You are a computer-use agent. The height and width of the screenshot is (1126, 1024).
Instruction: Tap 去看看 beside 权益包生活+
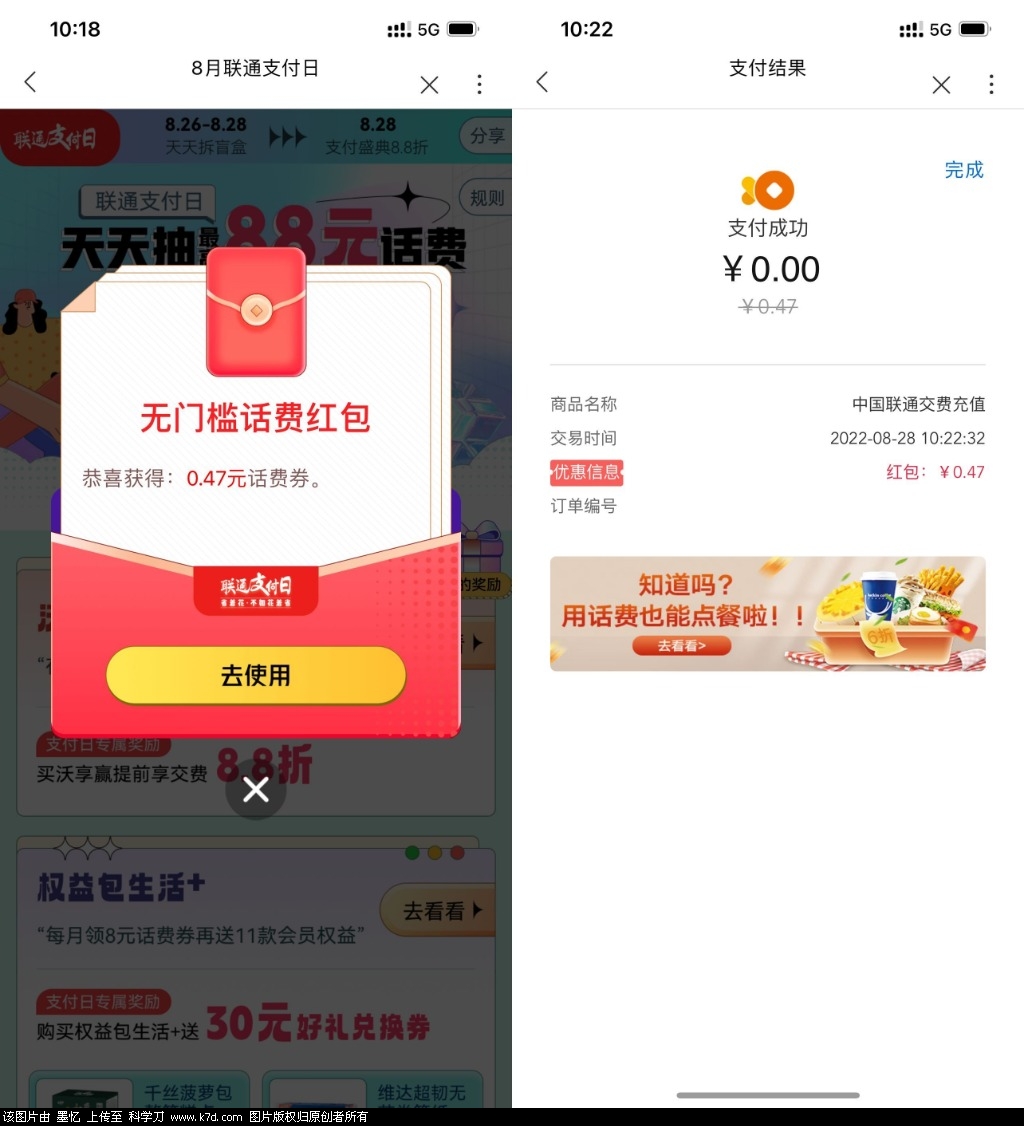438,910
